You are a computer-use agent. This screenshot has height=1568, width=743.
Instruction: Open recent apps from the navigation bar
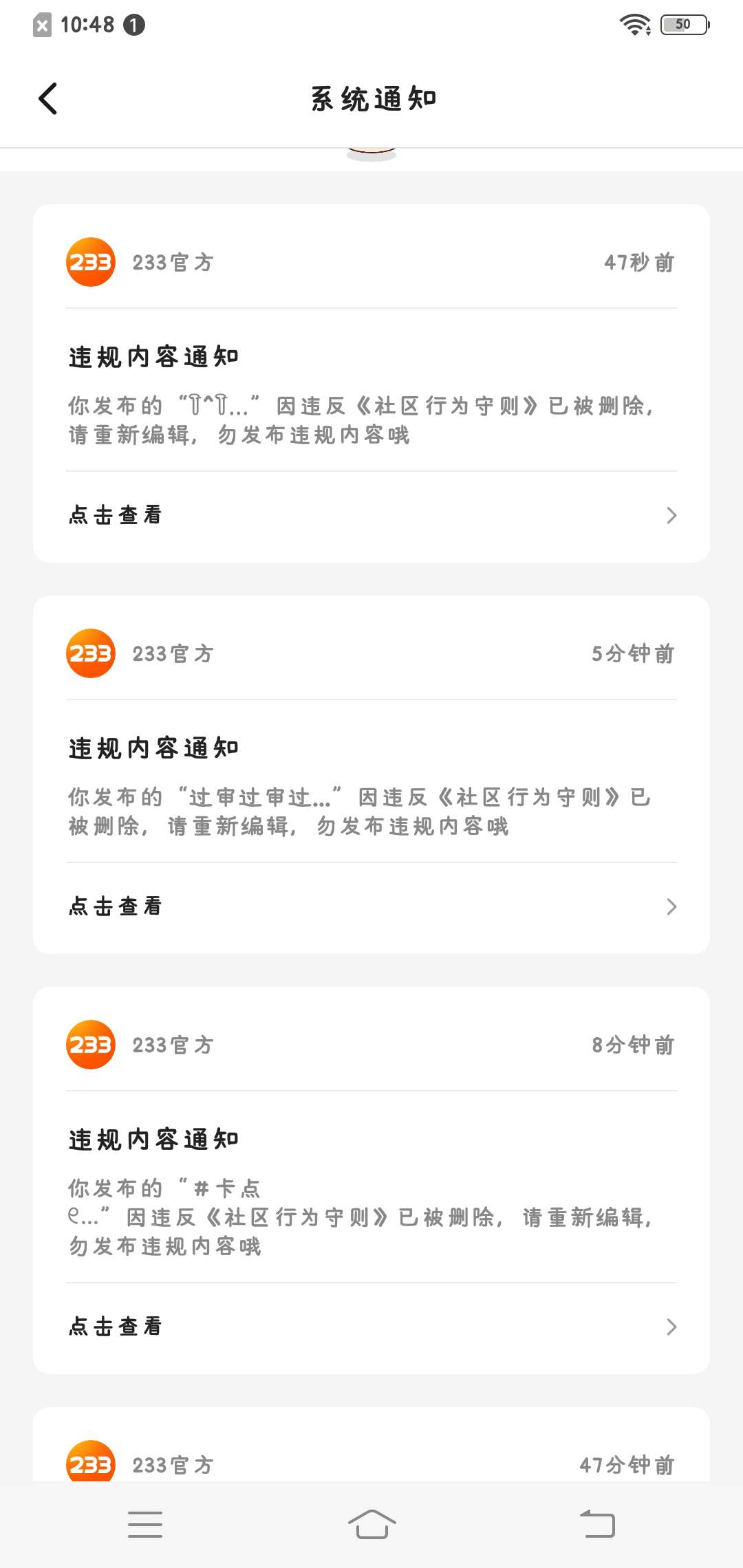point(145,1524)
